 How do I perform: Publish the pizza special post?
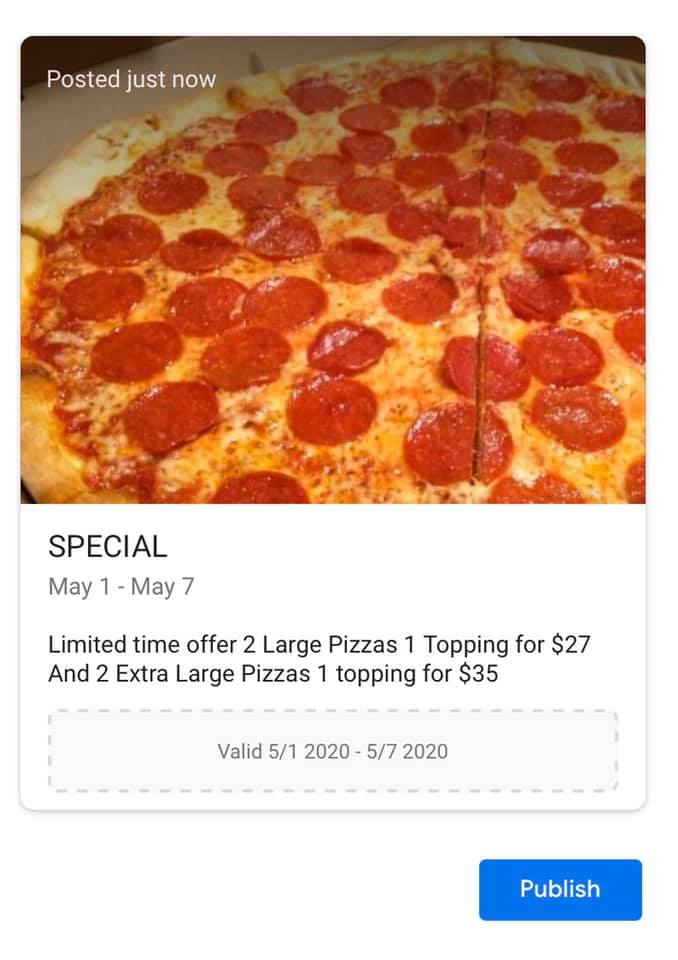(560, 889)
